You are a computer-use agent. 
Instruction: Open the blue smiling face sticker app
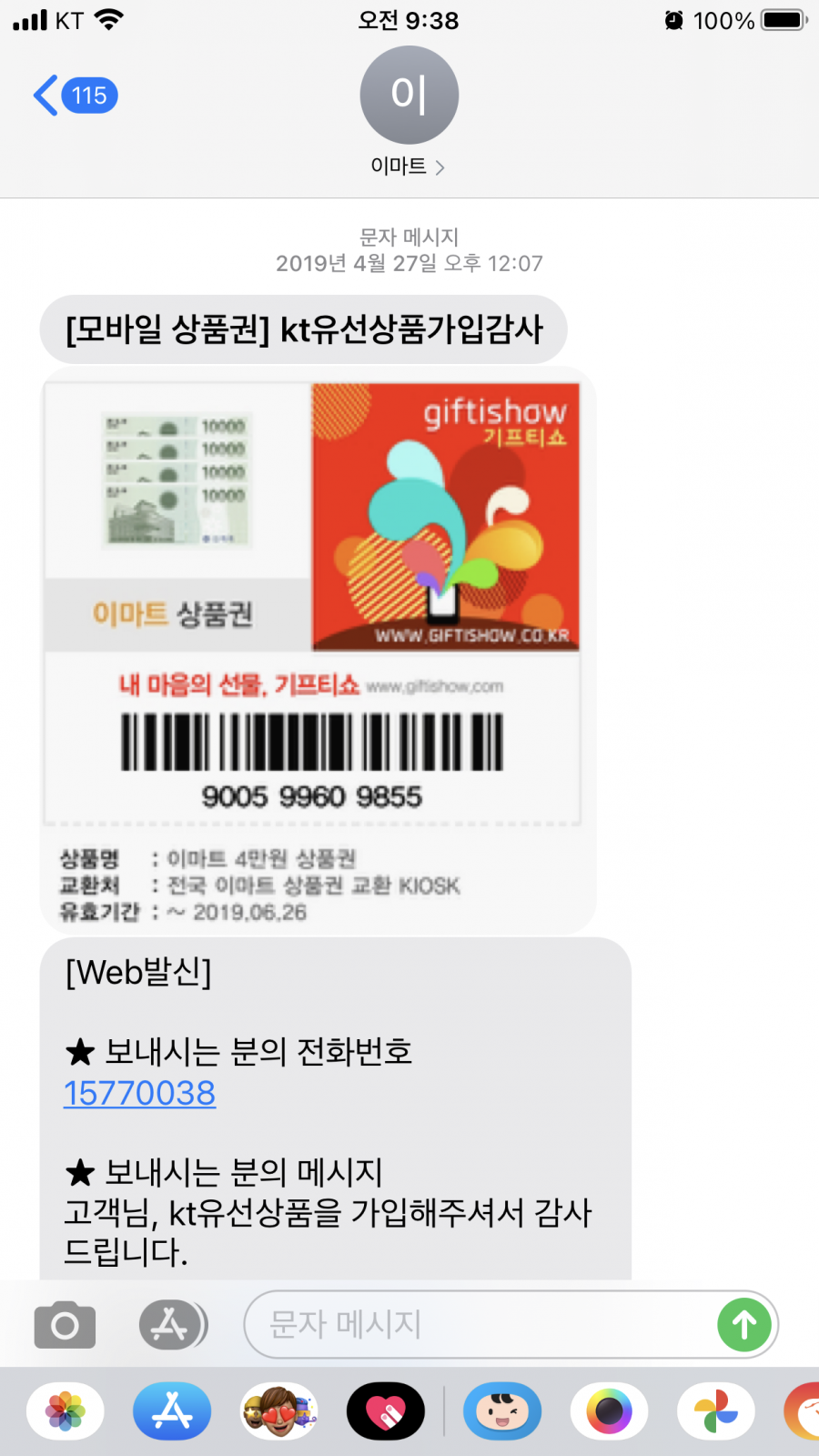(502, 1411)
